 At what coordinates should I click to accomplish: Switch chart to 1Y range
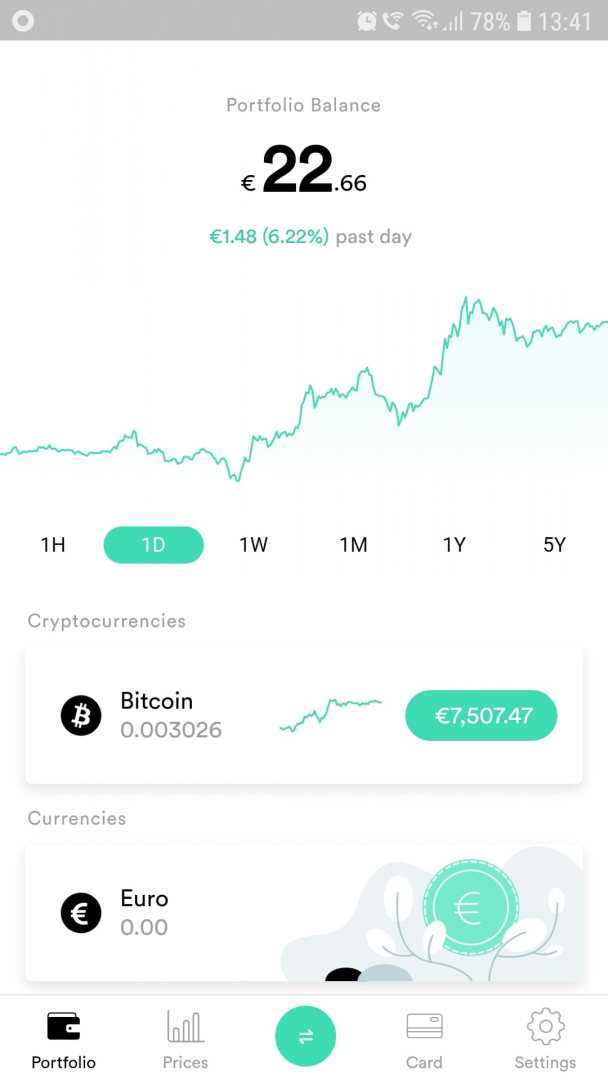click(x=454, y=545)
